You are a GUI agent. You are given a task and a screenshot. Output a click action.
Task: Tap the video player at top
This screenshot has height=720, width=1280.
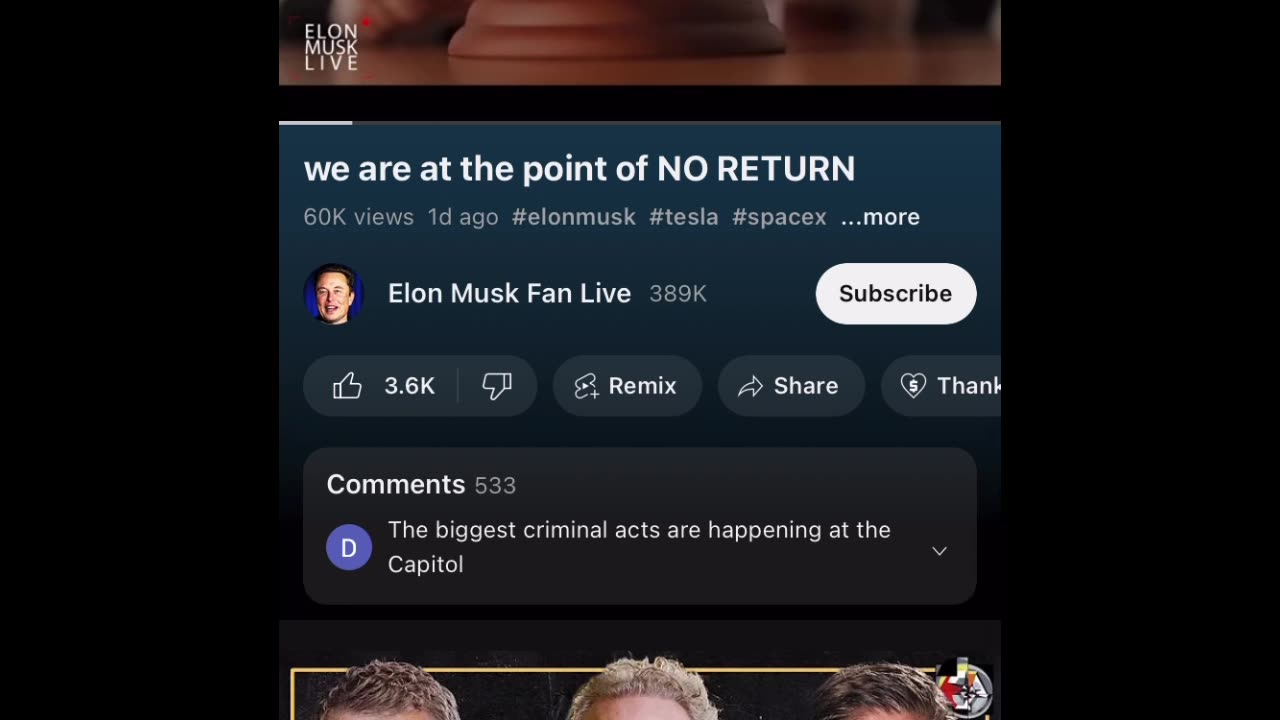(640, 40)
